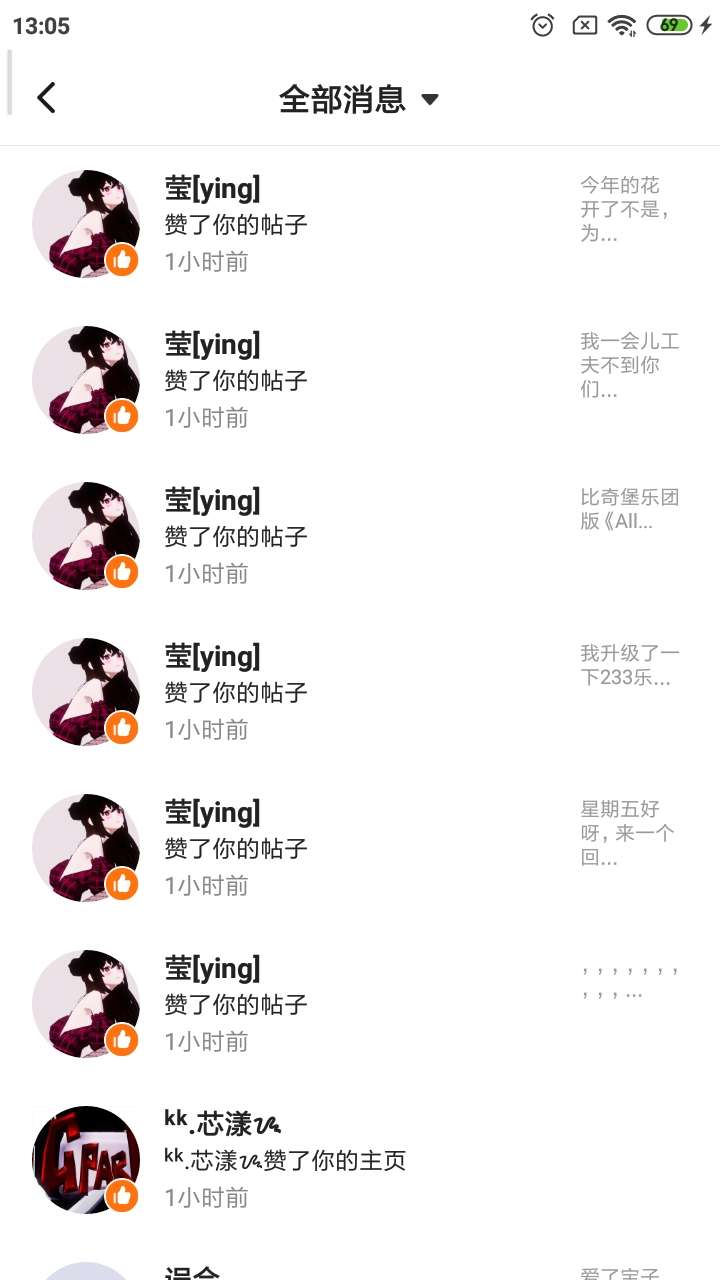This screenshot has width=720, height=1280.
Task: Expand the 全部消息 message filter dropdown
Action: point(359,99)
